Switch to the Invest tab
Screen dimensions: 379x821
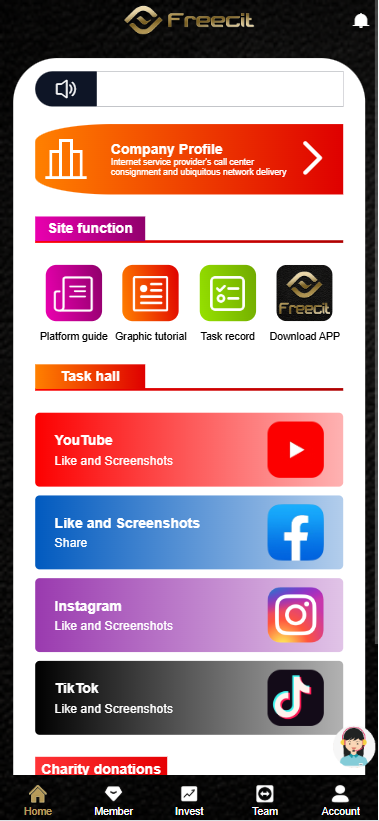(x=189, y=800)
